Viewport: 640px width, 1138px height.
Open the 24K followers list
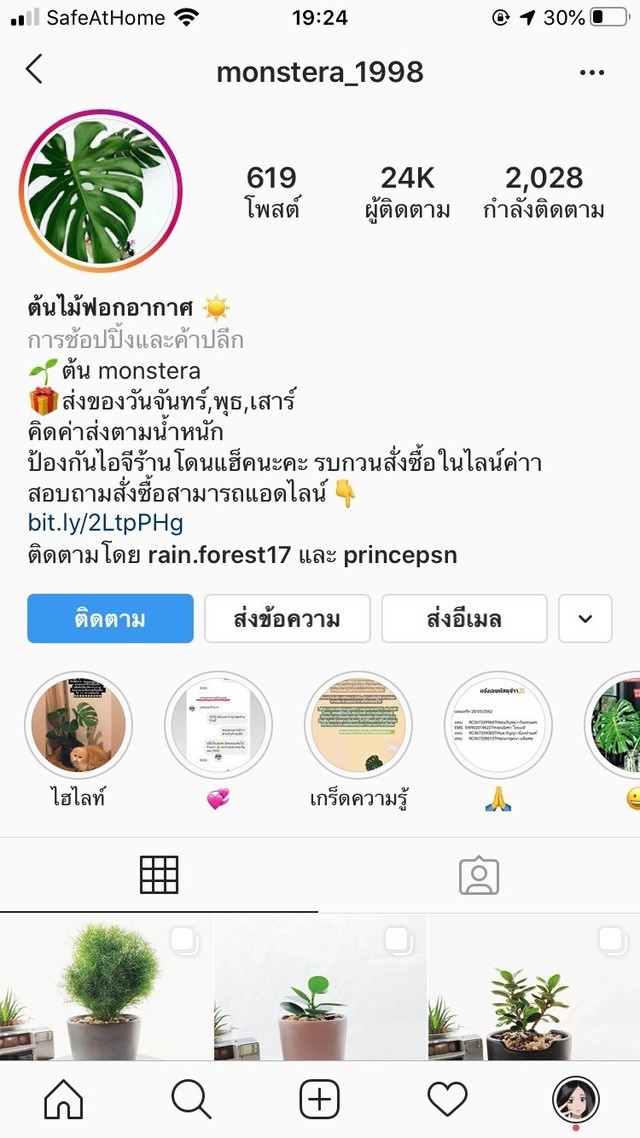coord(407,192)
